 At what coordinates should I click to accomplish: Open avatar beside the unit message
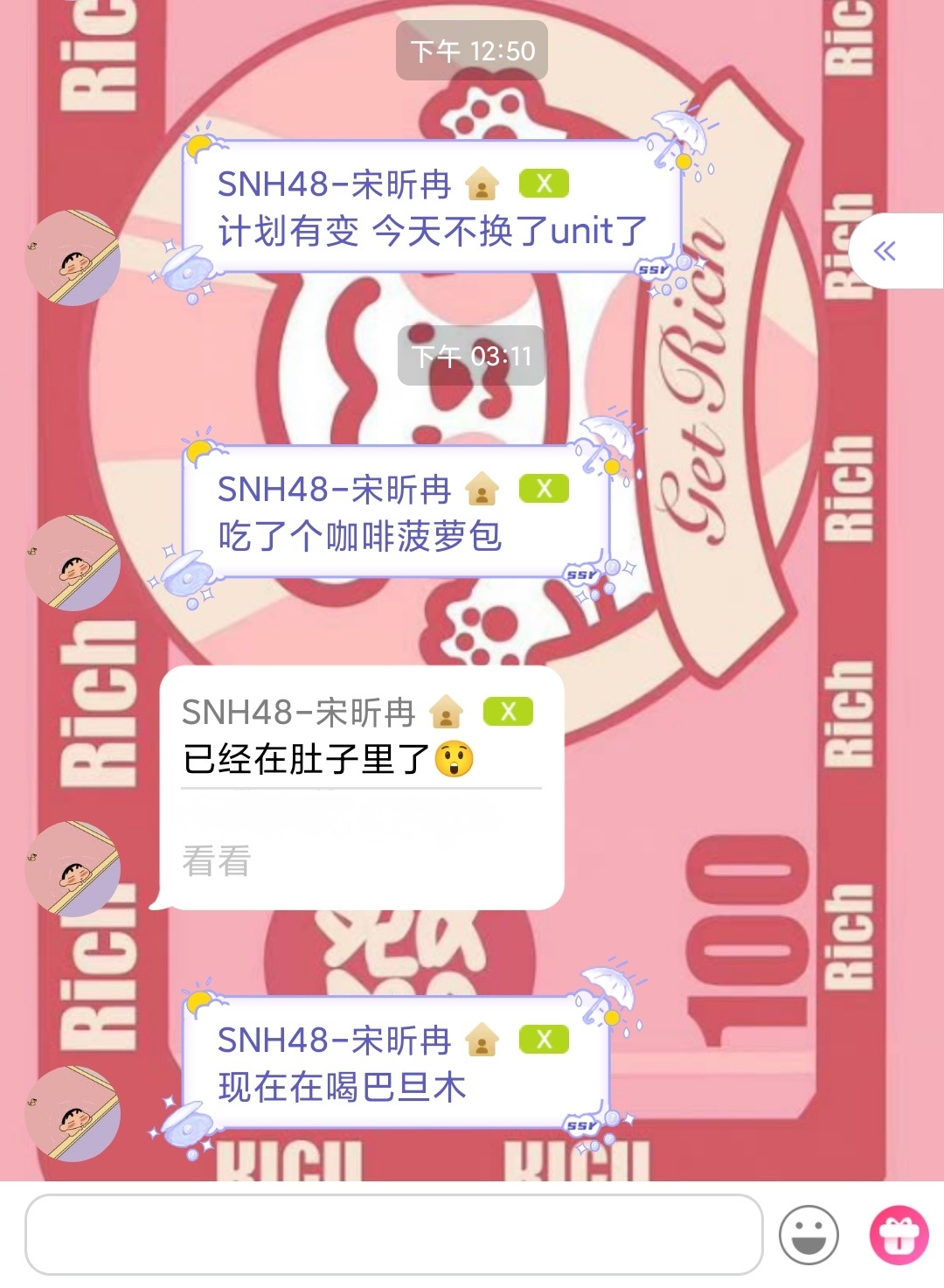click(x=72, y=257)
